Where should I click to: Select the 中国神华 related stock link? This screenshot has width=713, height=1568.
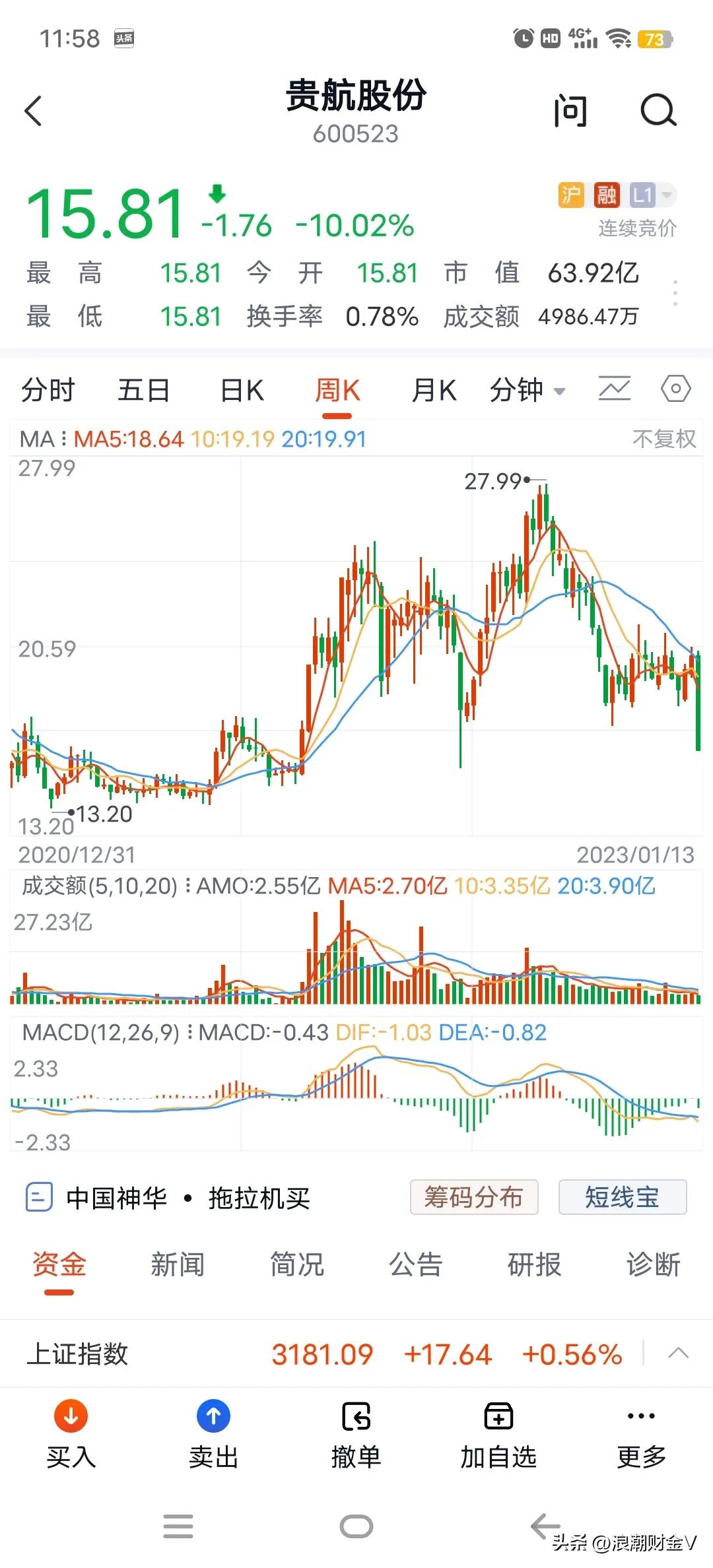click(114, 1197)
